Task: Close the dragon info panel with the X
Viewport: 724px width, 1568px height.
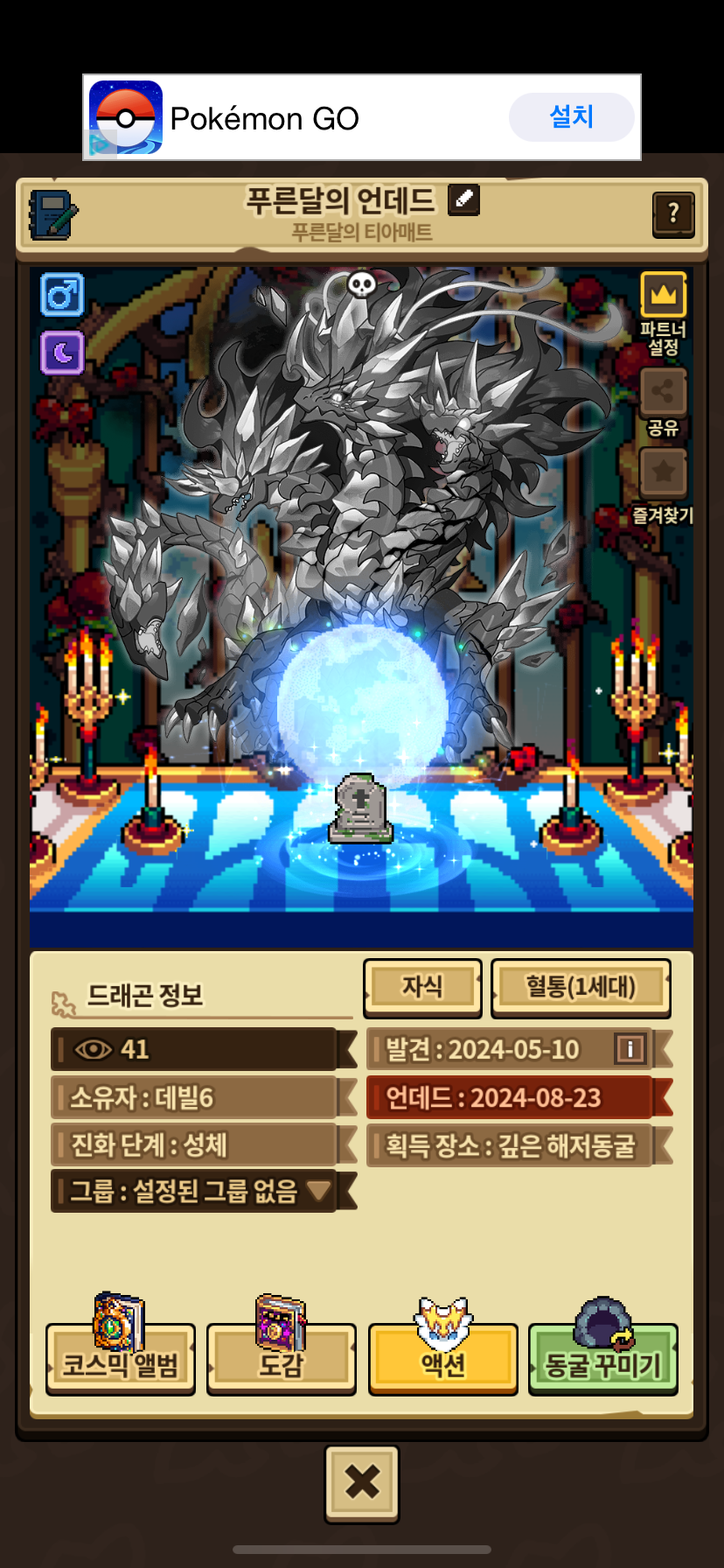Action: (x=362, y=1482)
